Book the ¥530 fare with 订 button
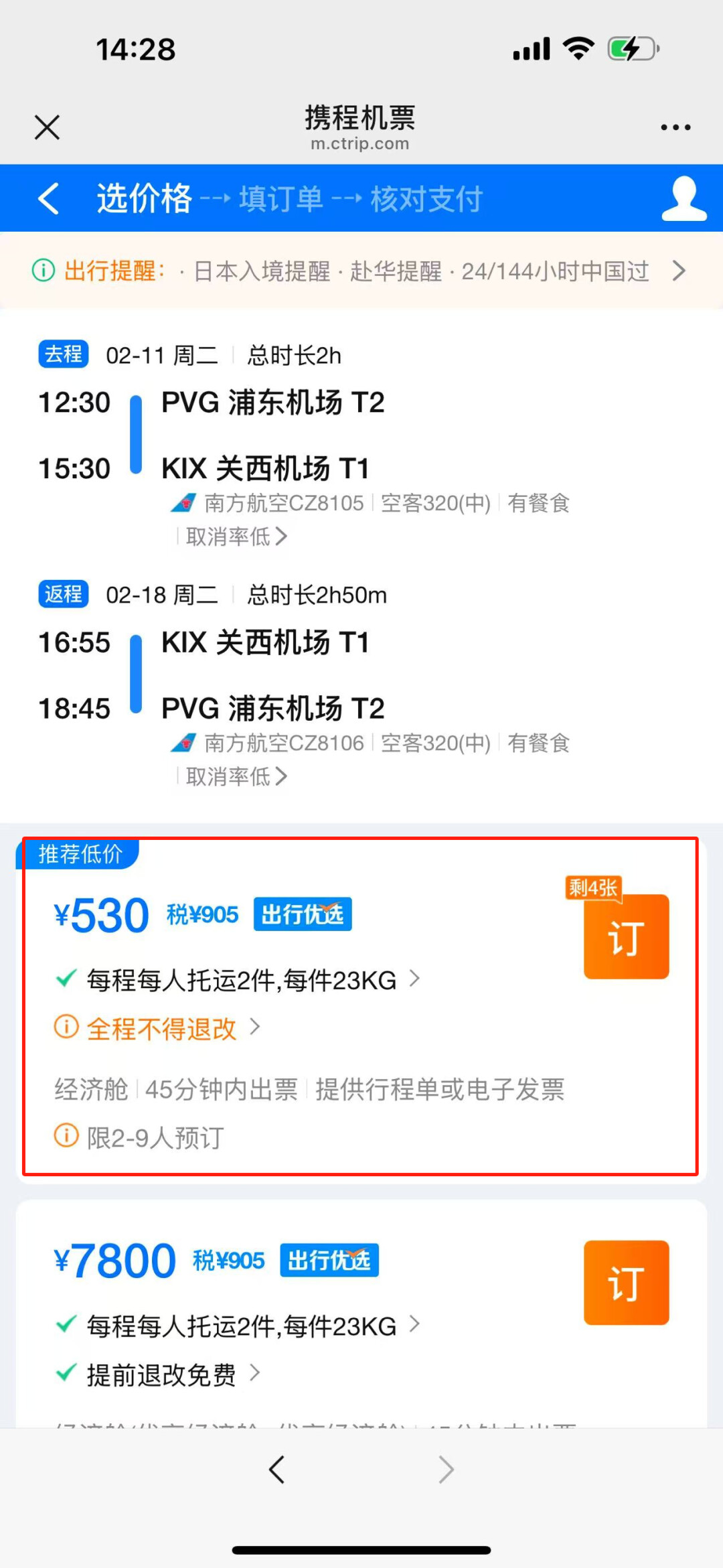 coord(626,936)
